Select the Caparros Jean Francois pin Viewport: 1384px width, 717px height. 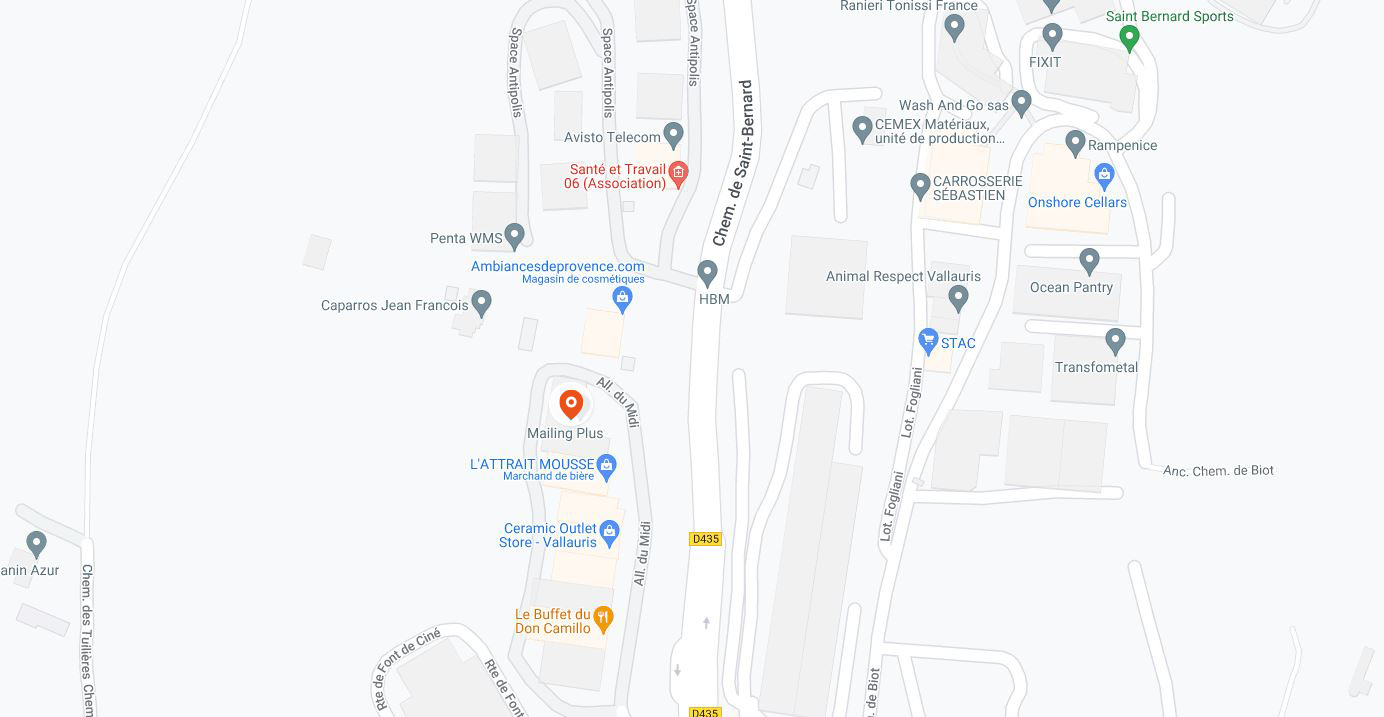[481, 302]
